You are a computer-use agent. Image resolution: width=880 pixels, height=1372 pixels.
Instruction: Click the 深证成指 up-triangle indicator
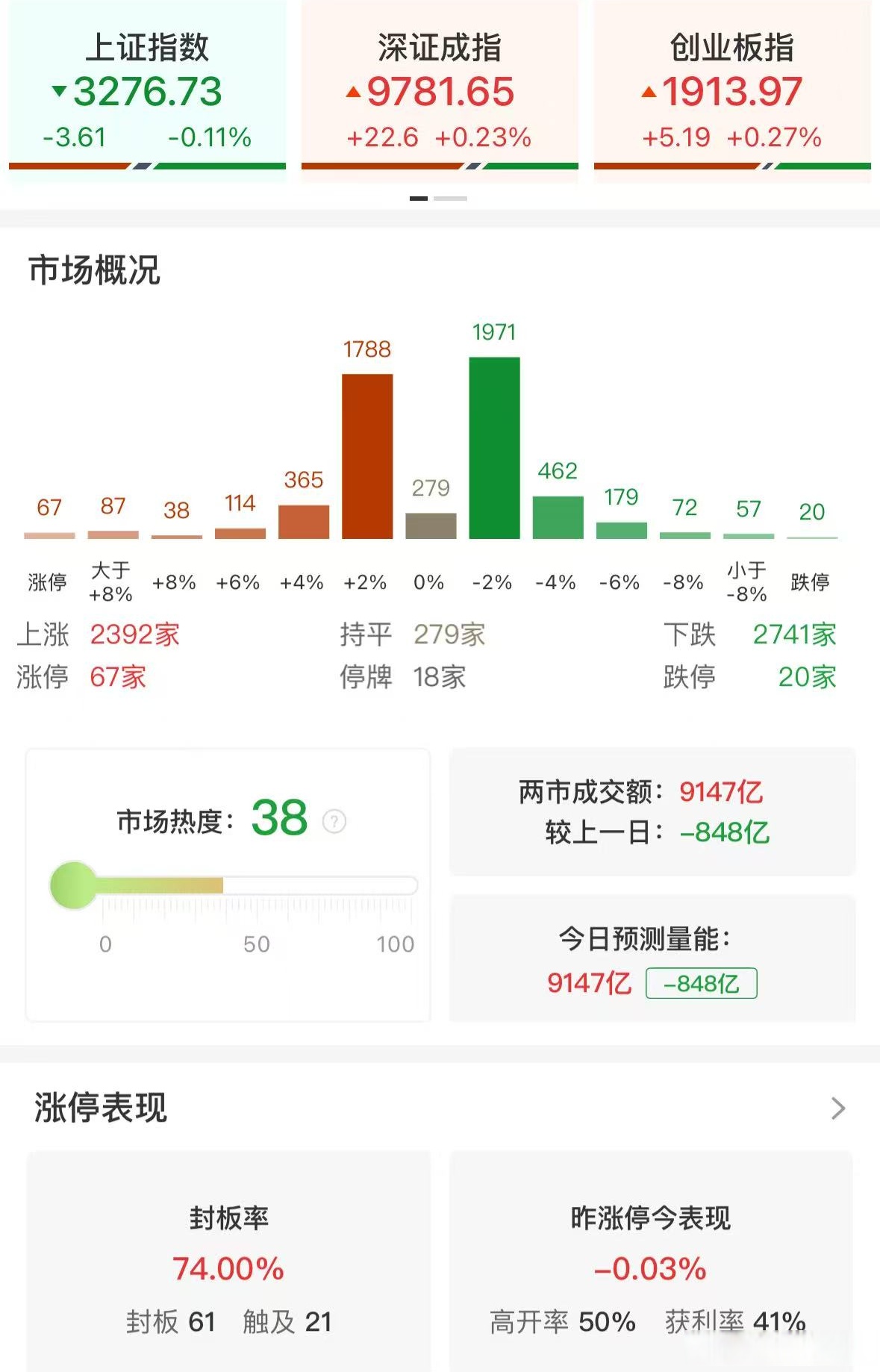[355, 92]
